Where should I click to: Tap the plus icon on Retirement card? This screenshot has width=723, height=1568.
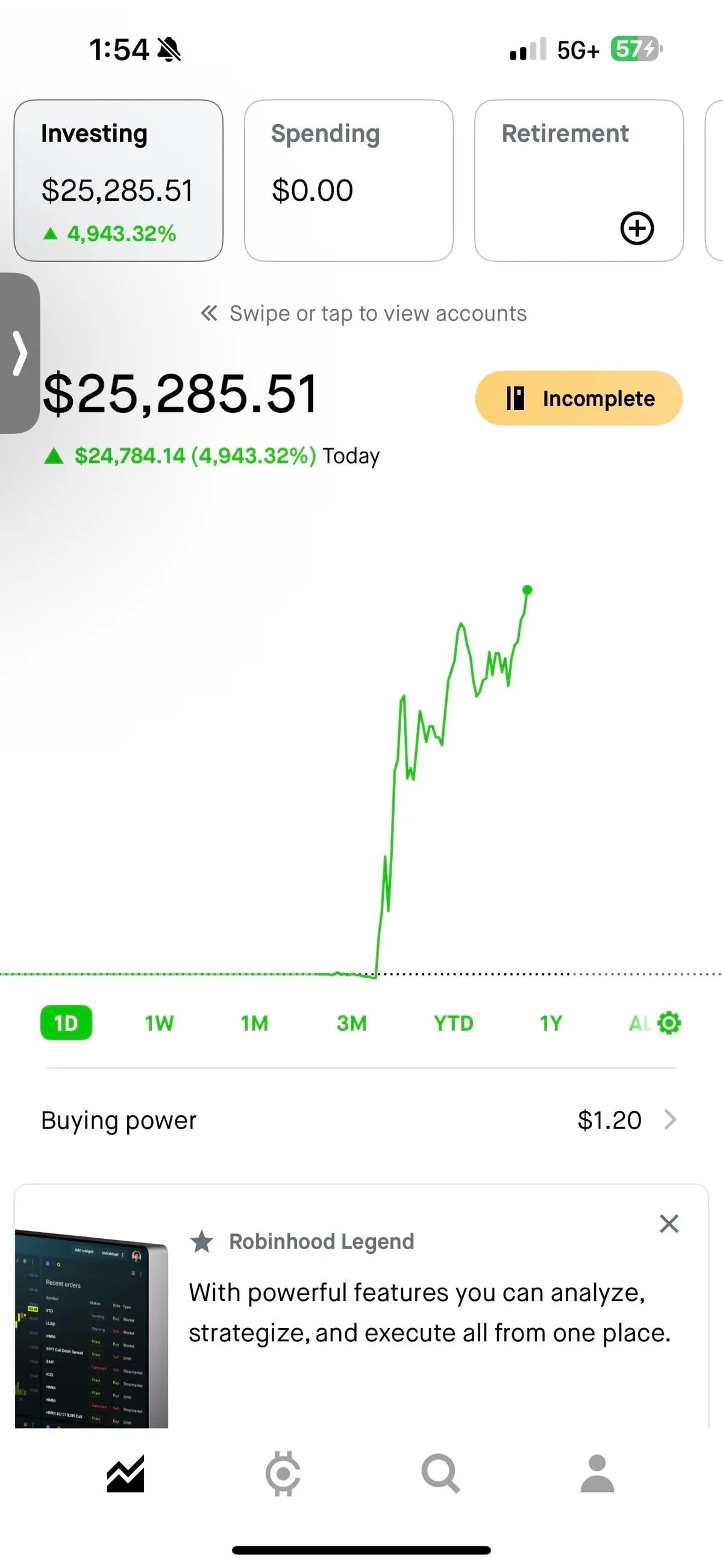point(637,228)
